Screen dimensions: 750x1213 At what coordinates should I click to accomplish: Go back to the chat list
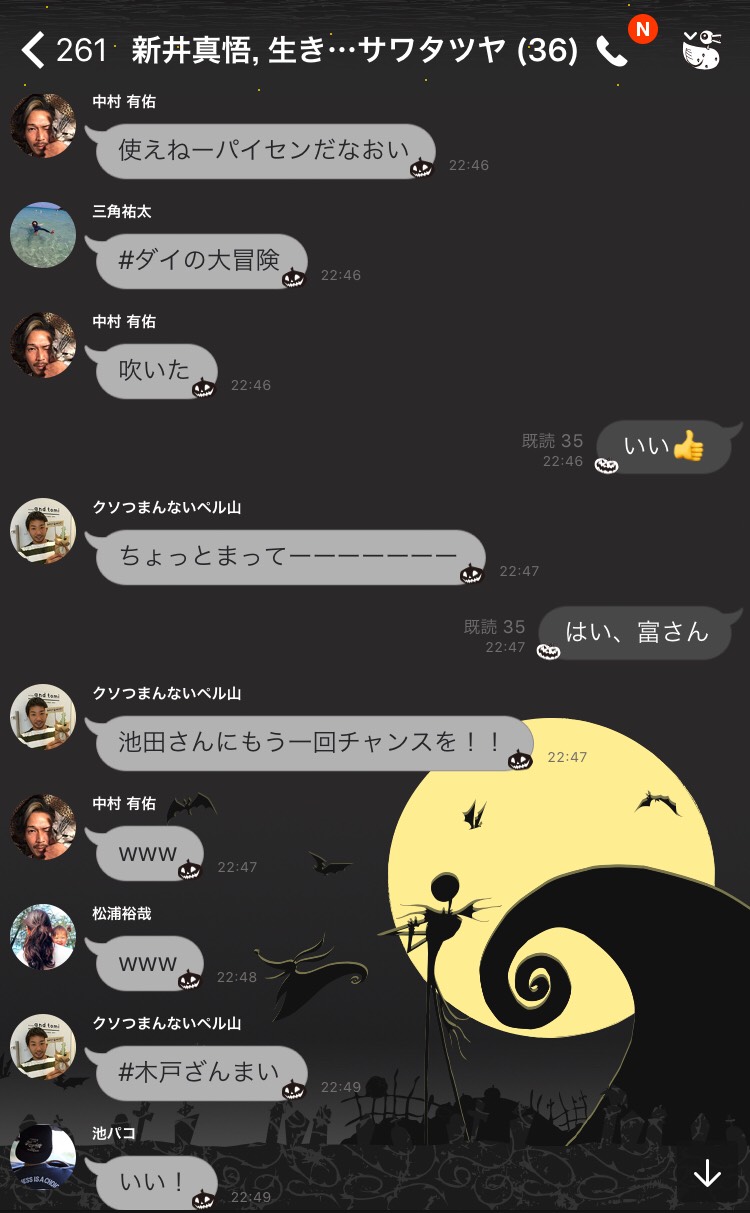pos(33,49)
